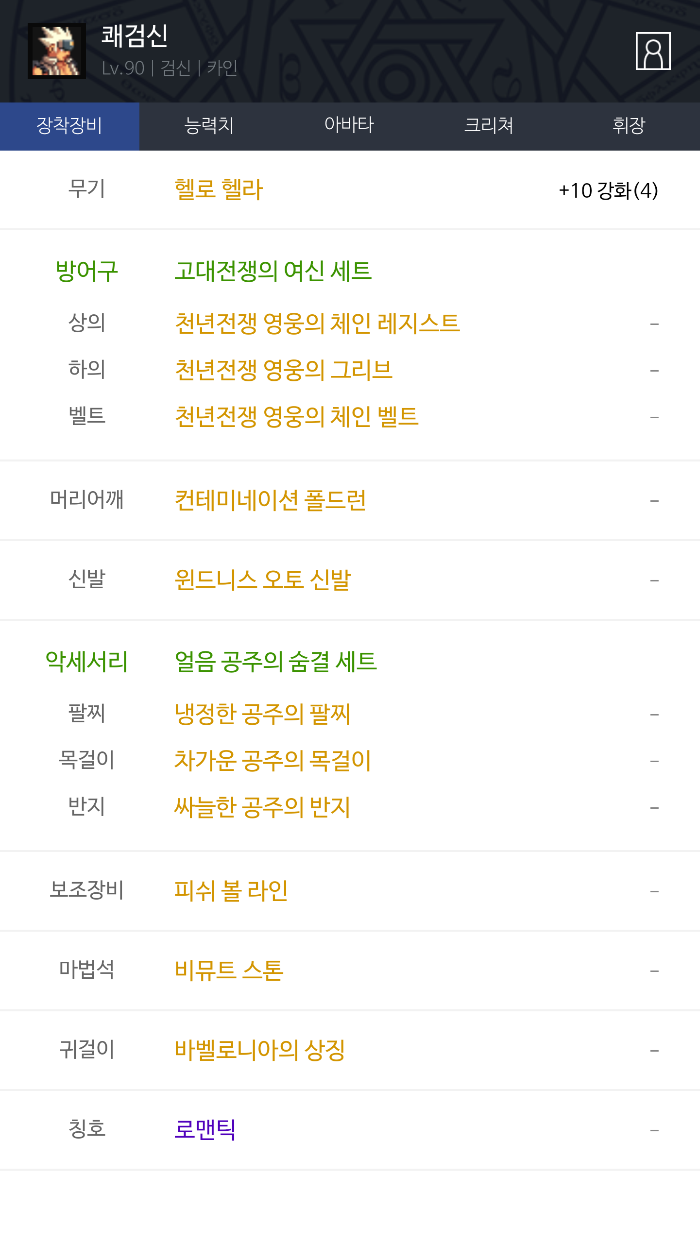Image resolution: width=700 pixels, height=1244 pixels.
Task: Select the 장착장비 tab
Action: coord(69,126)
